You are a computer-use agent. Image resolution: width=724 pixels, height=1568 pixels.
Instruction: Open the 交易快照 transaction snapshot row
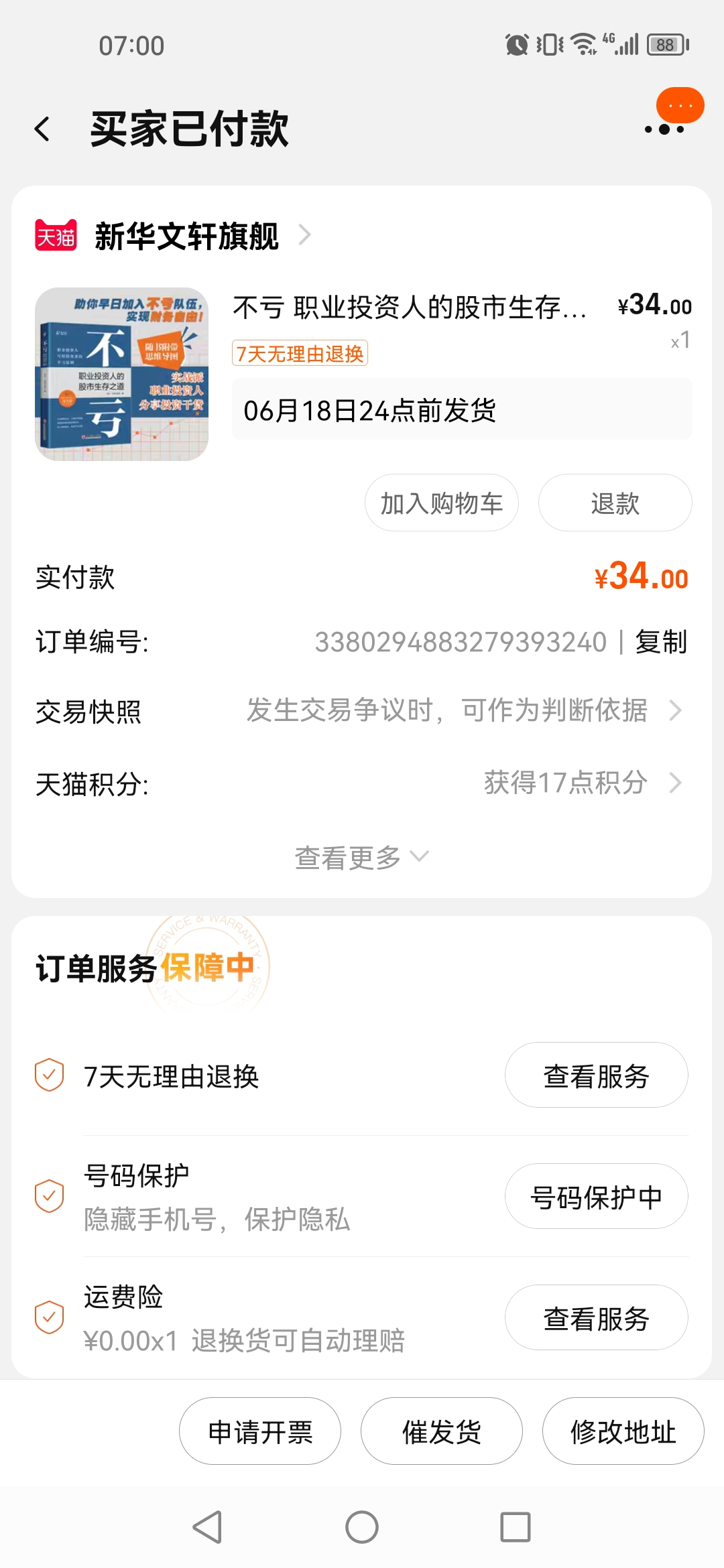(362, 711)
